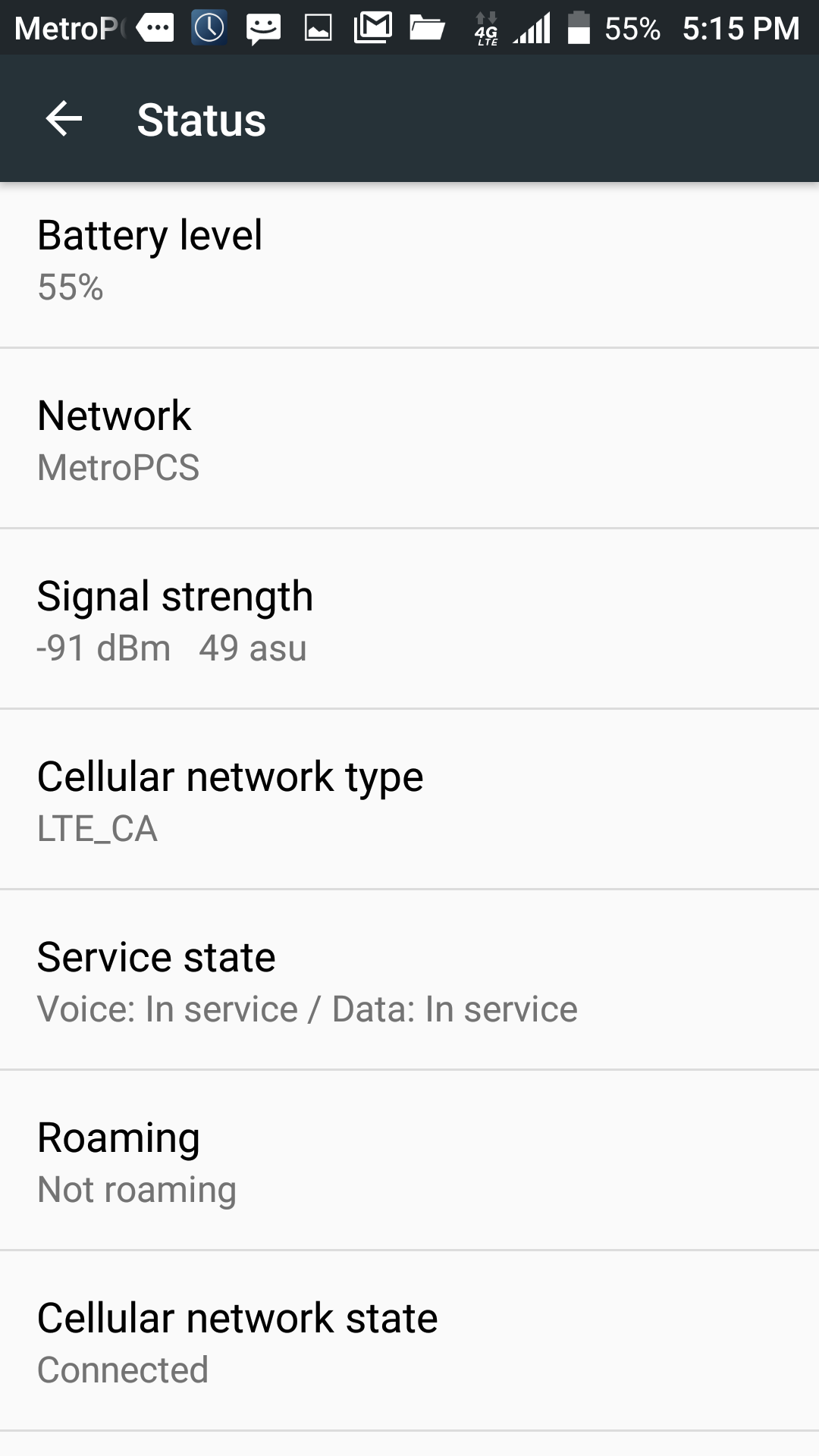This screenshot has height=1456, width=819.
Task: Select Cellular network type row
Action: [x=409, y=800]
